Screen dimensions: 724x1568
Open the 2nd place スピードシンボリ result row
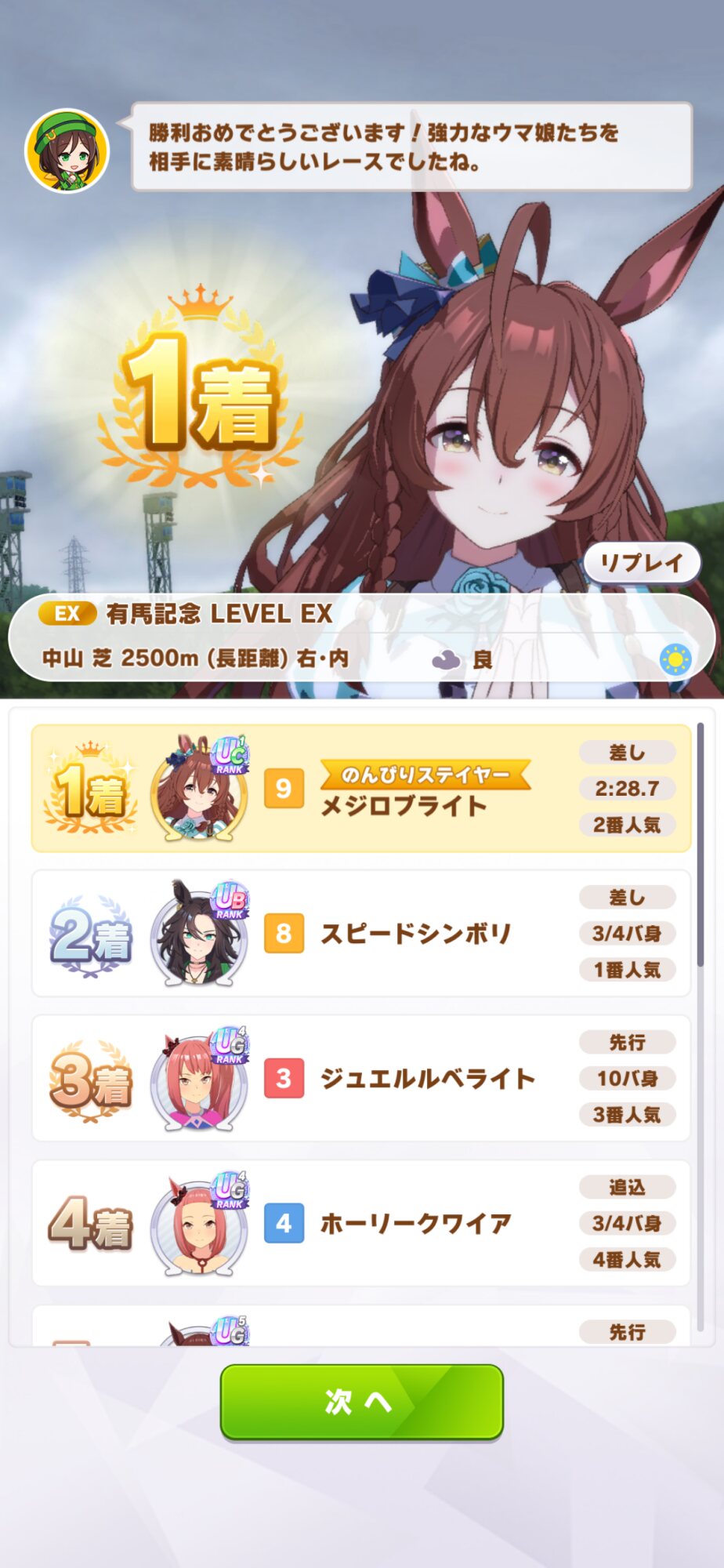point(361,933)
